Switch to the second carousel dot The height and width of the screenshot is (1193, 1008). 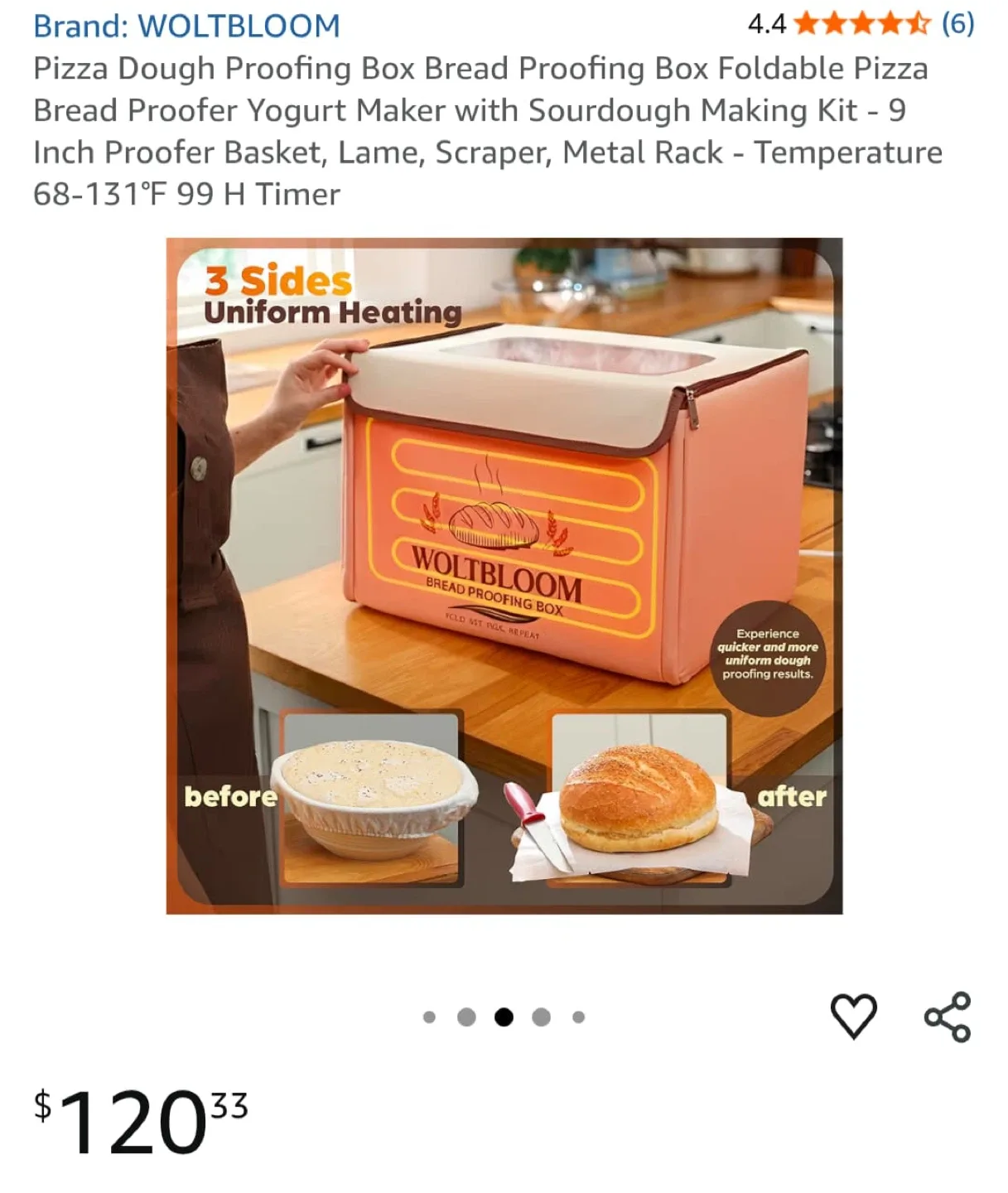click(x=465, y=1016)
